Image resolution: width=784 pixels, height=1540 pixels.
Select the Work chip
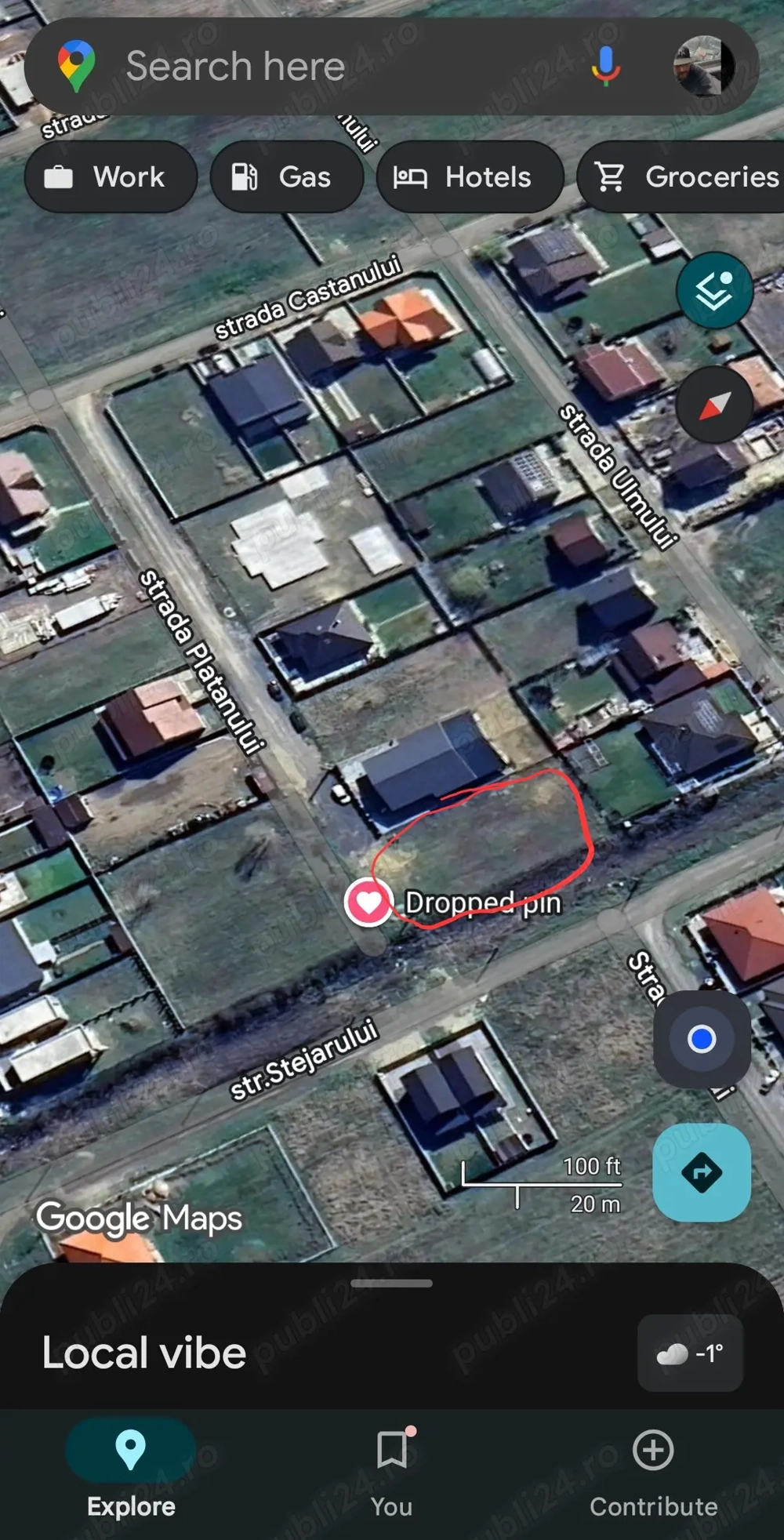click(111, 177)
